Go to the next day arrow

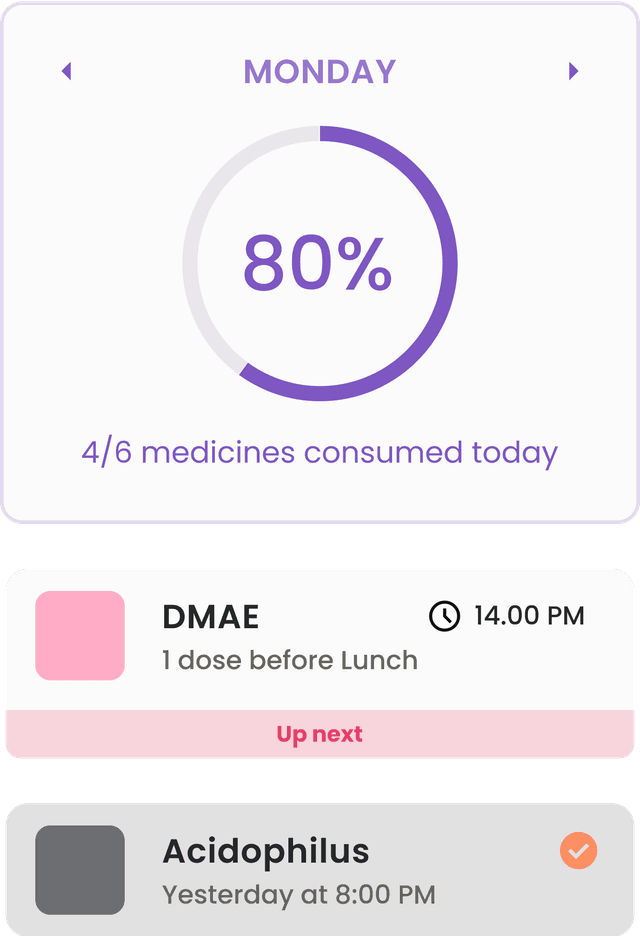573,71
